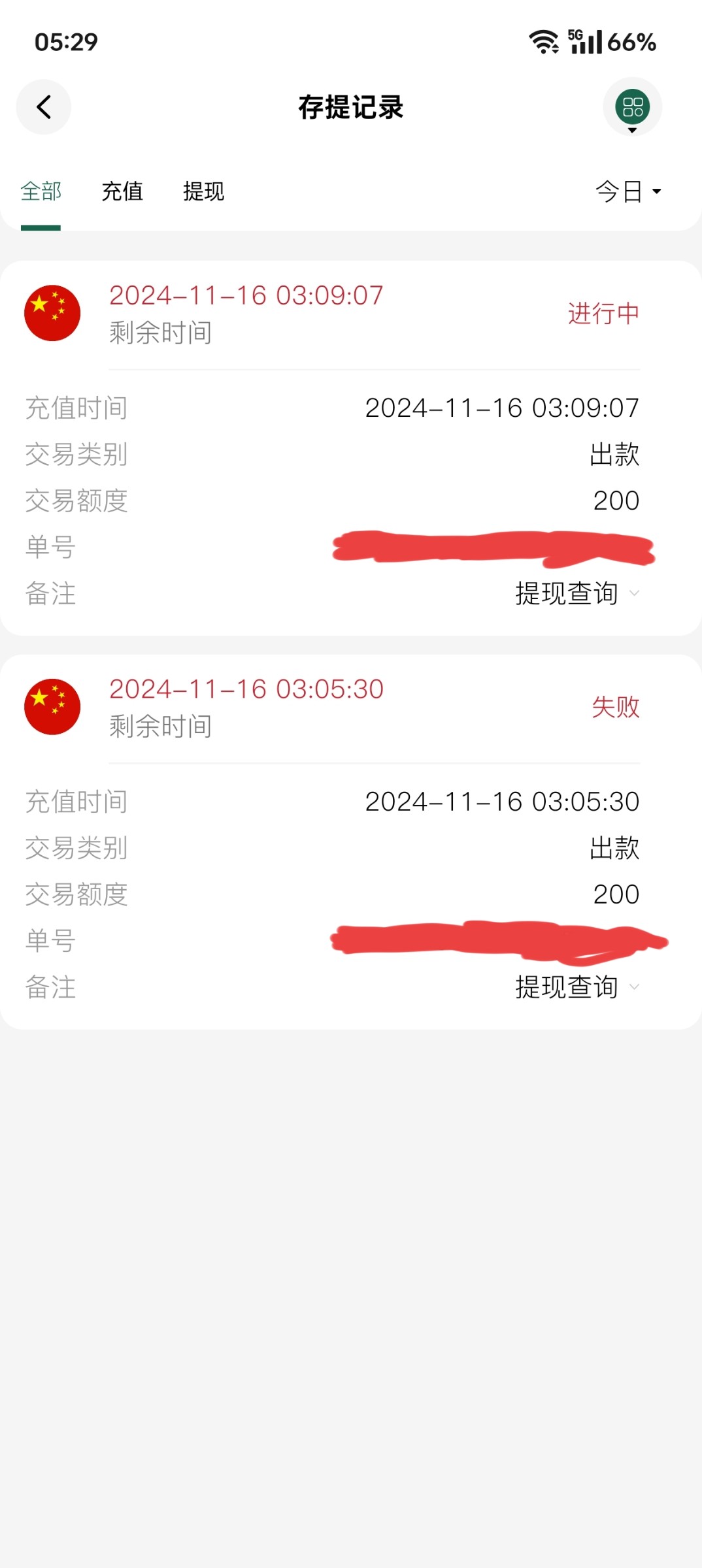The width and height of the screenshot is (702, 1568).
Task: Switch to the 全部 tab
Action: pos(41,191)
